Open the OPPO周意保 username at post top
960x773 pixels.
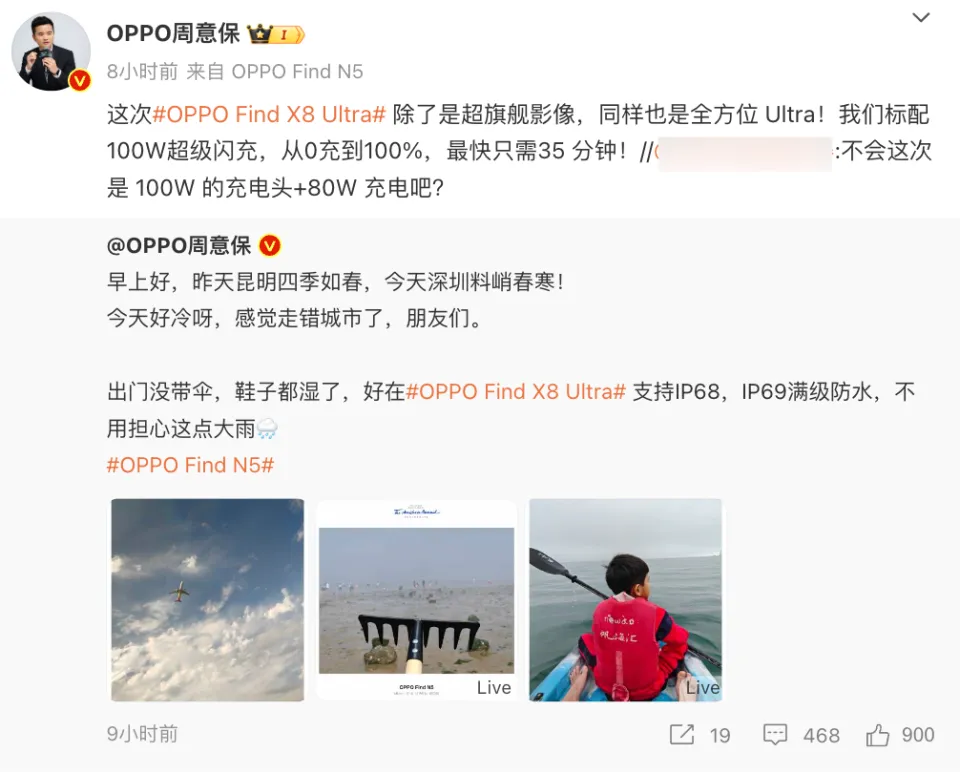(173, 33)
